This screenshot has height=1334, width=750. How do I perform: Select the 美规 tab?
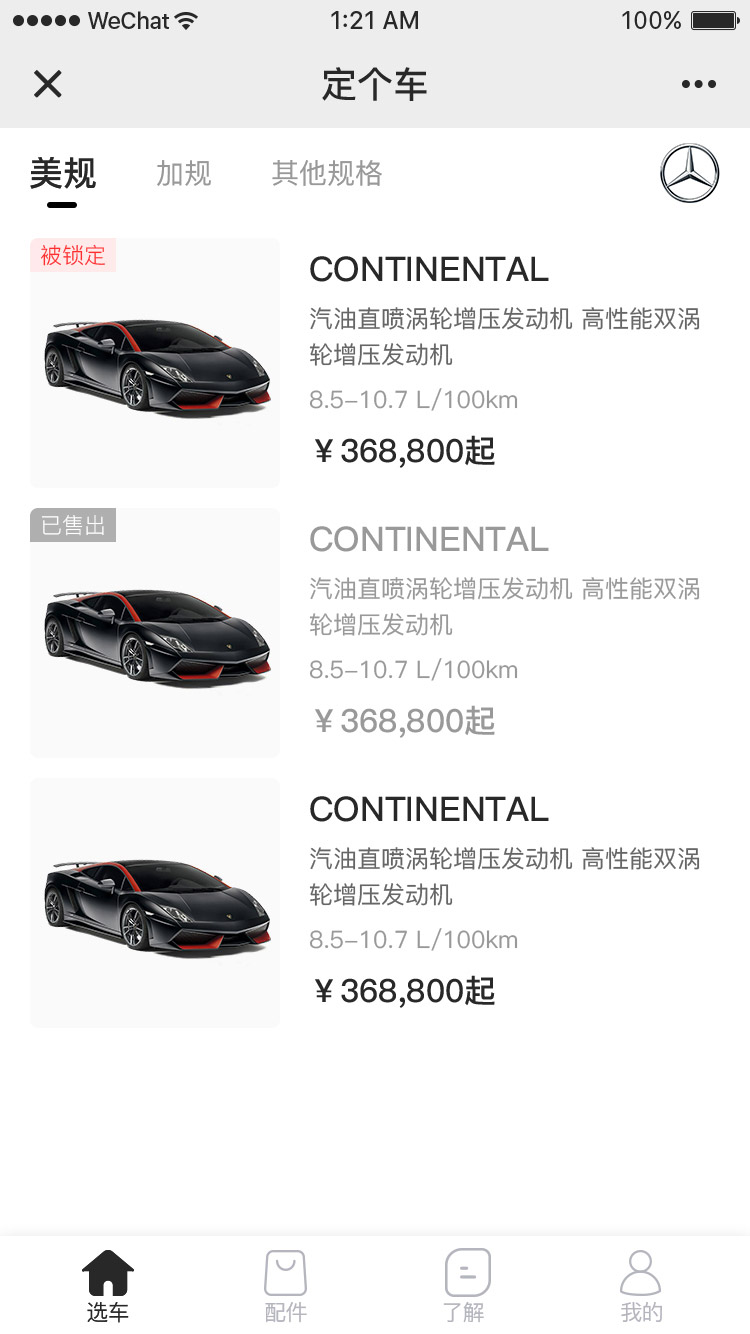pos(63,174)
